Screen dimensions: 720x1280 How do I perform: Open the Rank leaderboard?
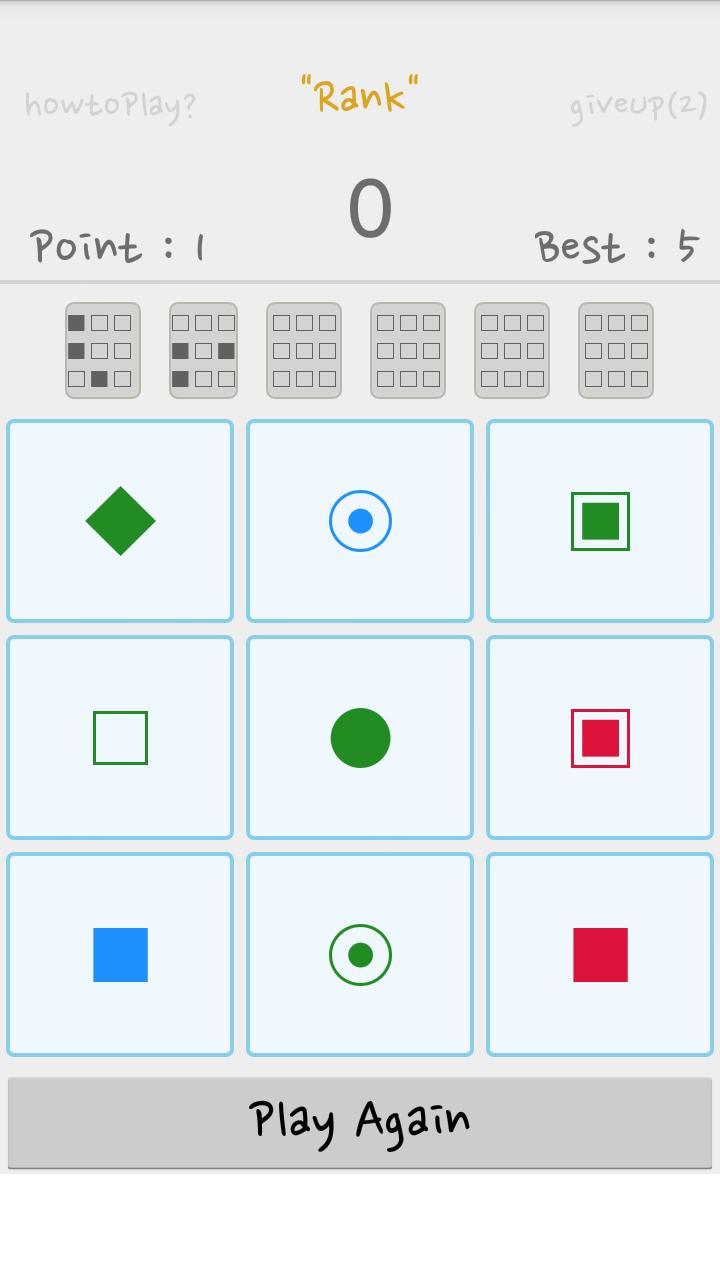click(360, 96)
